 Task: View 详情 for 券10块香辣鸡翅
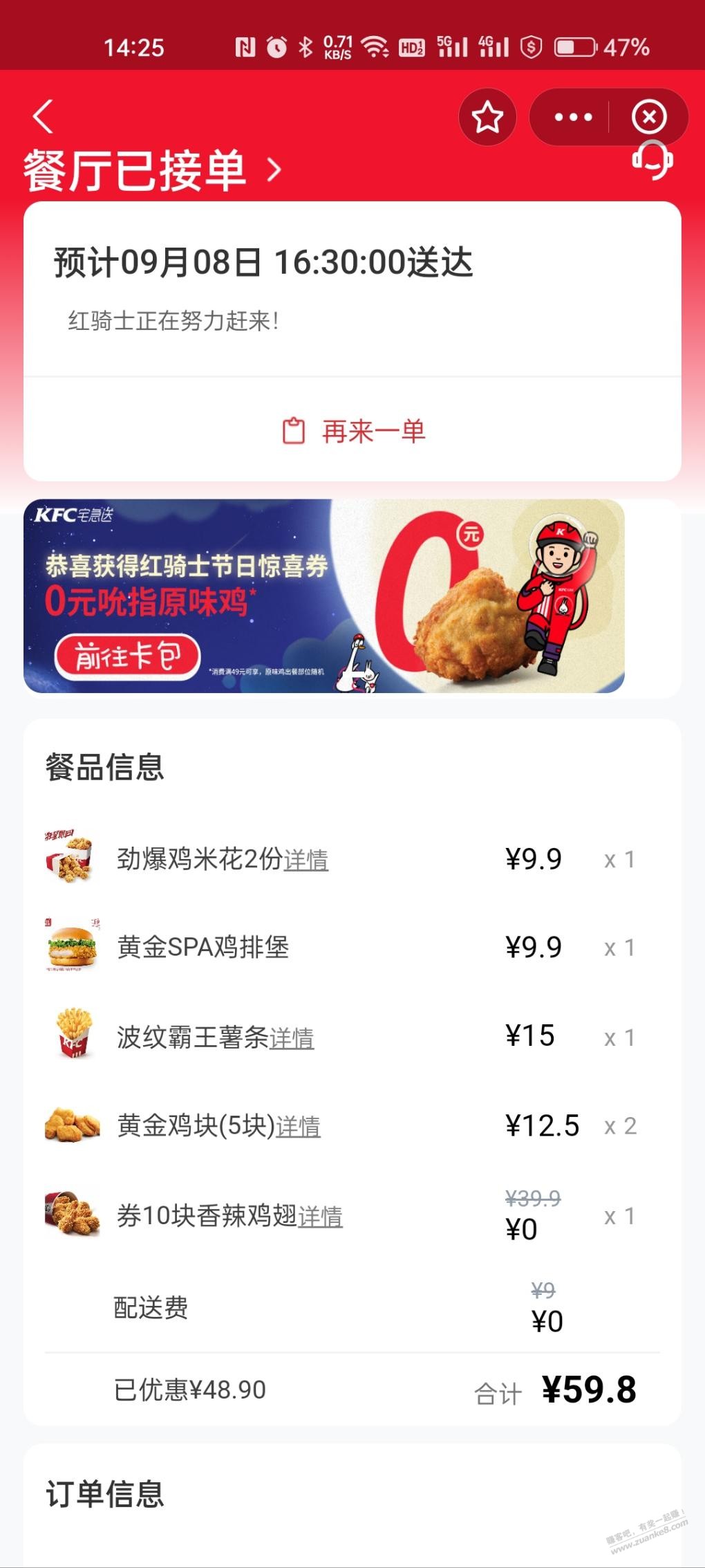point(321,1217)
